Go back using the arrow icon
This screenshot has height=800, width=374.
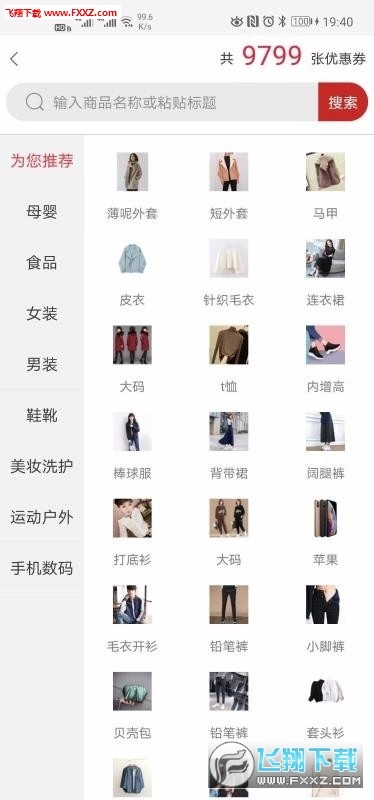tap(14, 59)
